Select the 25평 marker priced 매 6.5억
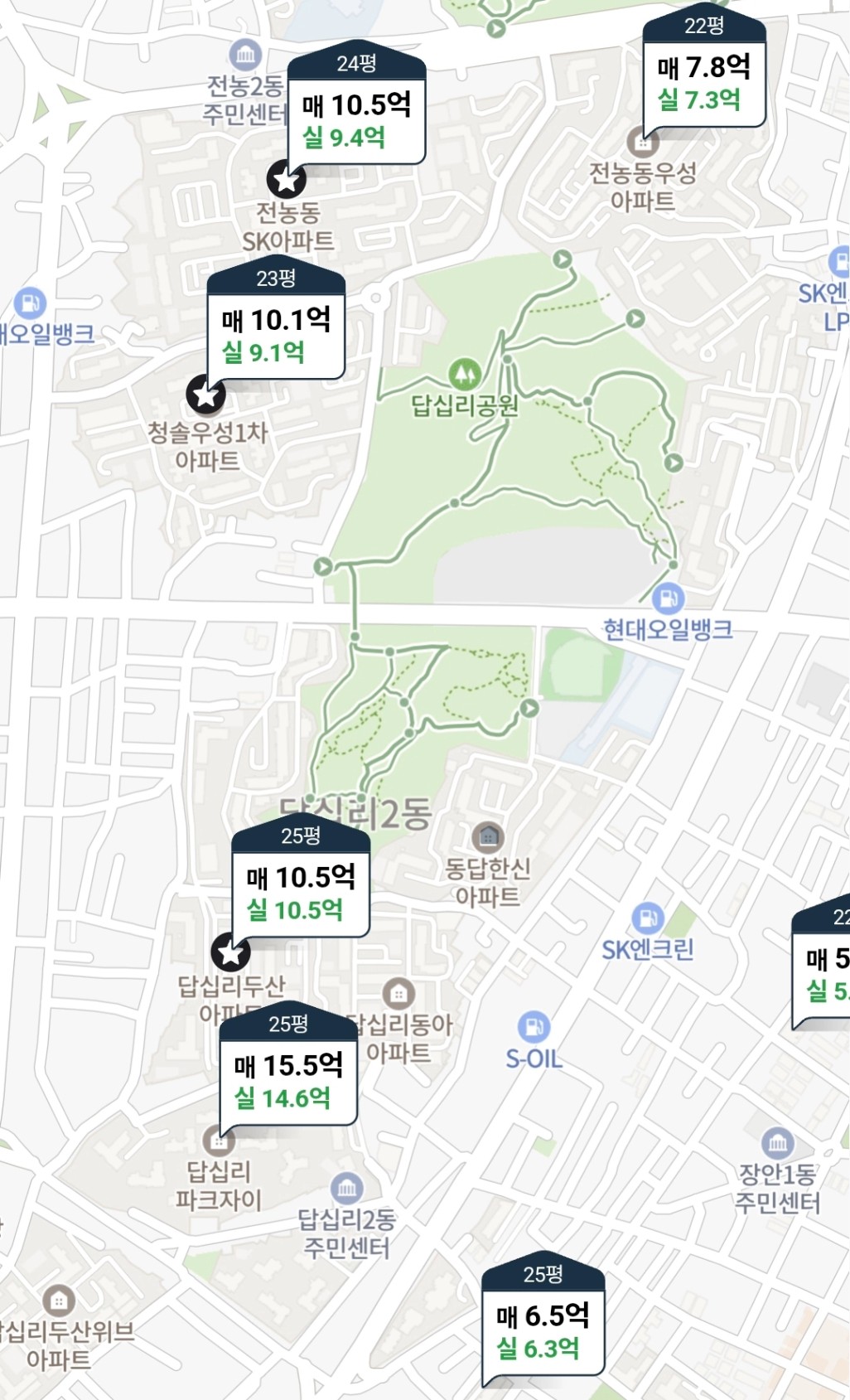Image resolution: width=850 pixels, height=1400 pixels. coord(543,1321)
